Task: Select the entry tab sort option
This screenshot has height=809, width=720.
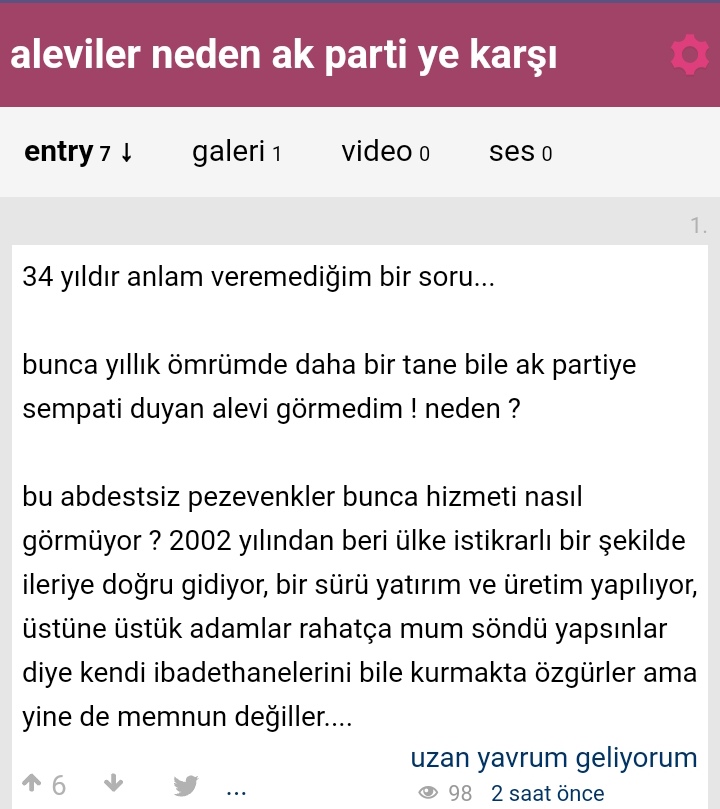Action: [x=78, y=152]
